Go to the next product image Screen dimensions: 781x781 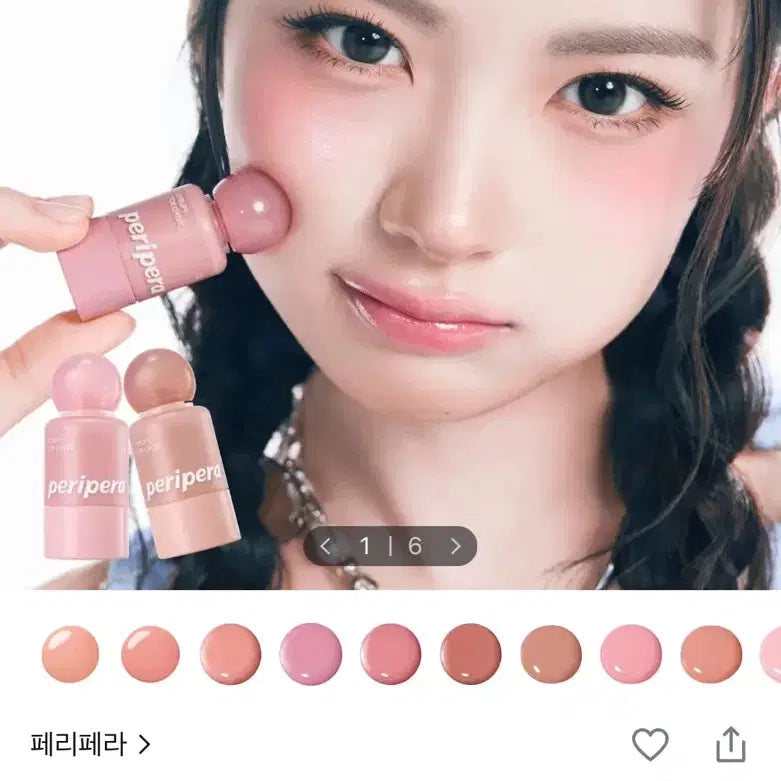tap(455, 546)
